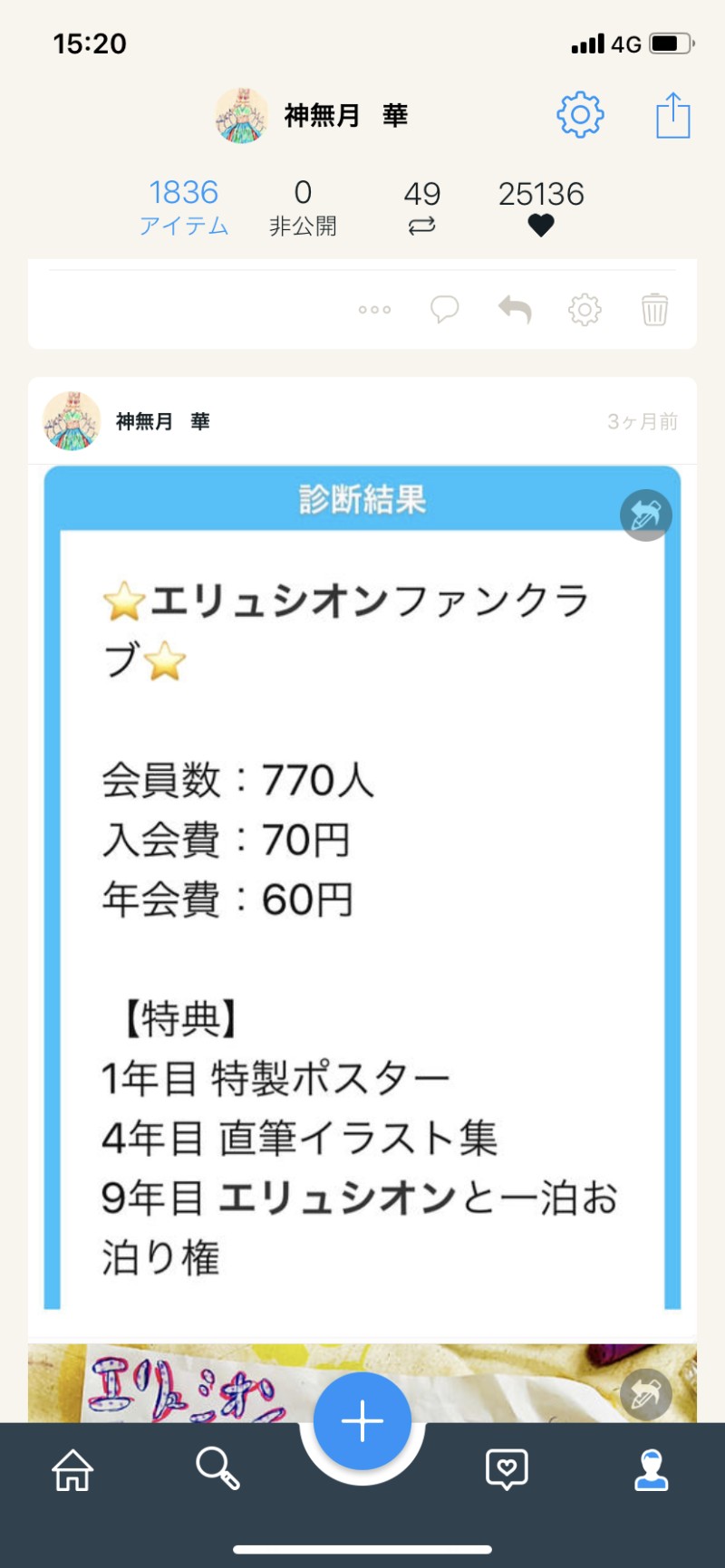Switch to the Profile tab
The image size is (725, 1568).
(651, 1469)
